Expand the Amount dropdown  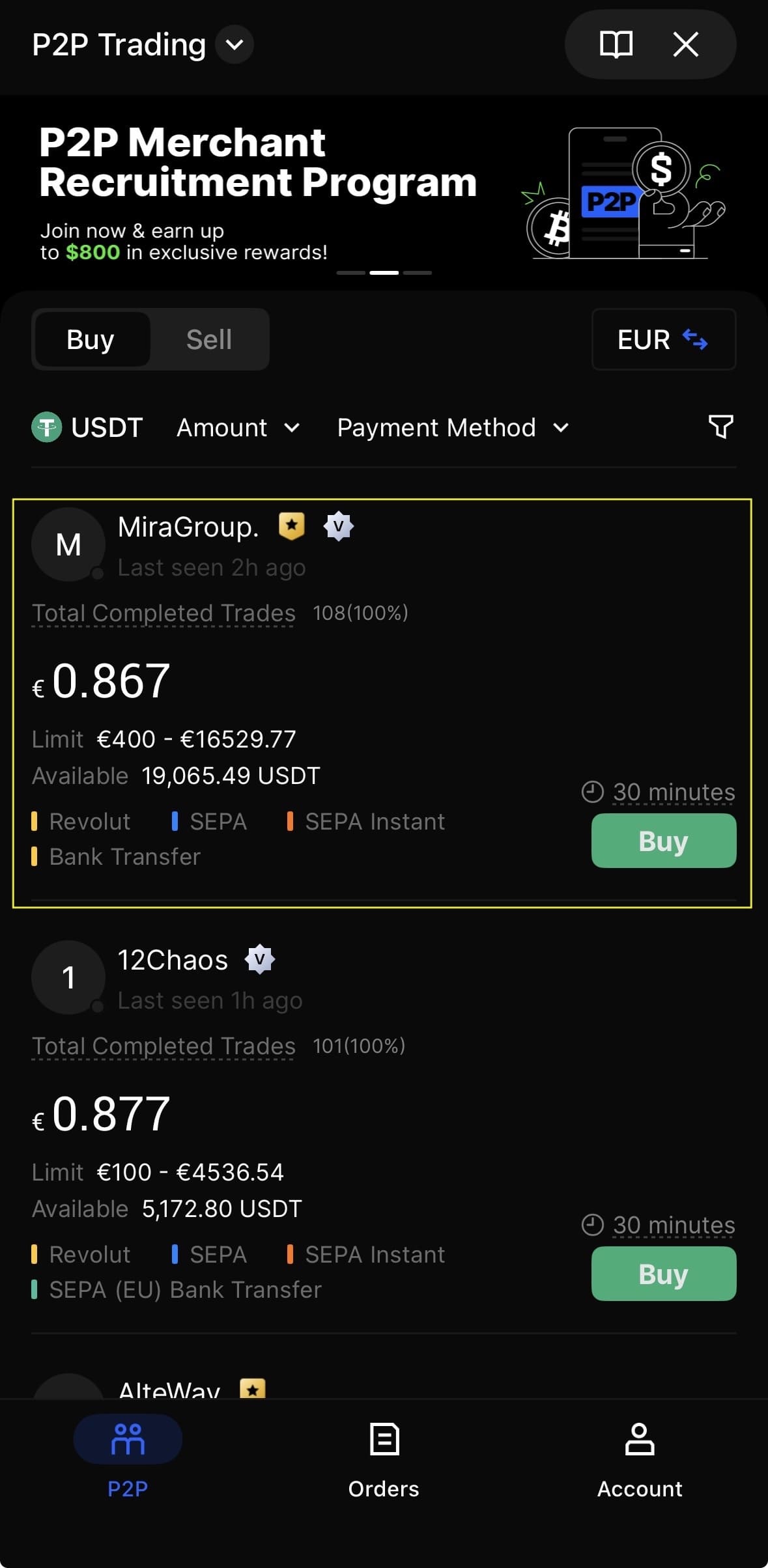point(238,428)
